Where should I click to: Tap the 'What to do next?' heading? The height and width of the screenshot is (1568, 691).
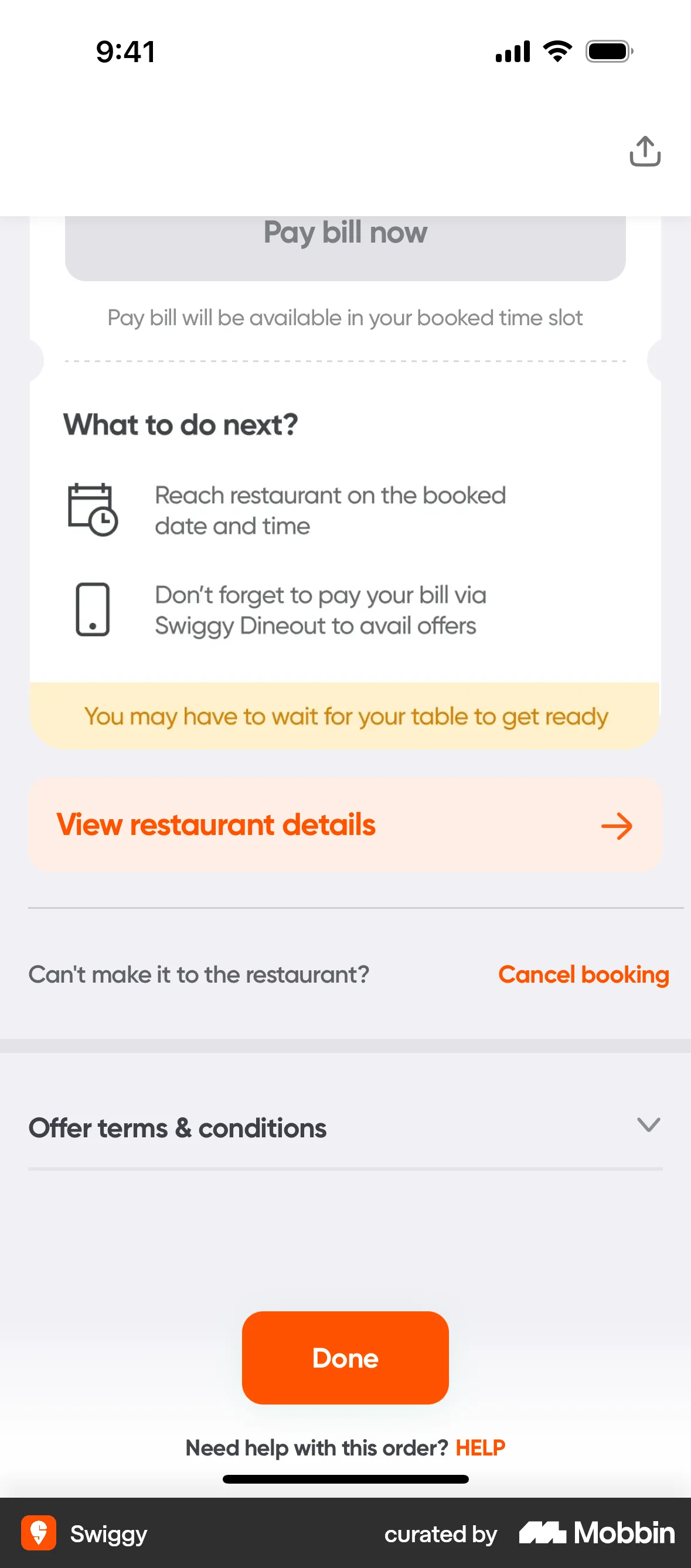(x=179, y=425)
